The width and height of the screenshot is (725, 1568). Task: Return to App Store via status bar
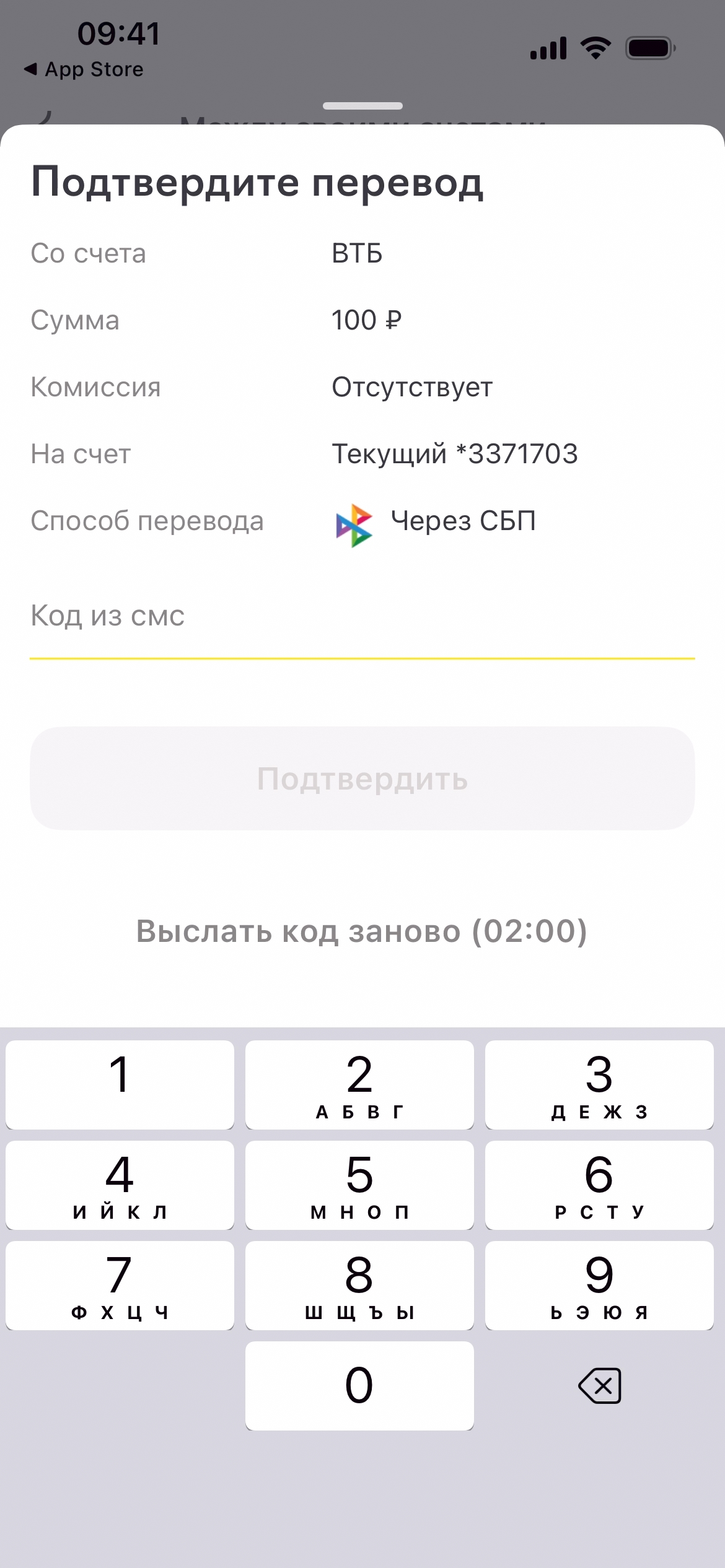pyautogui.click(x=84, y=69)
